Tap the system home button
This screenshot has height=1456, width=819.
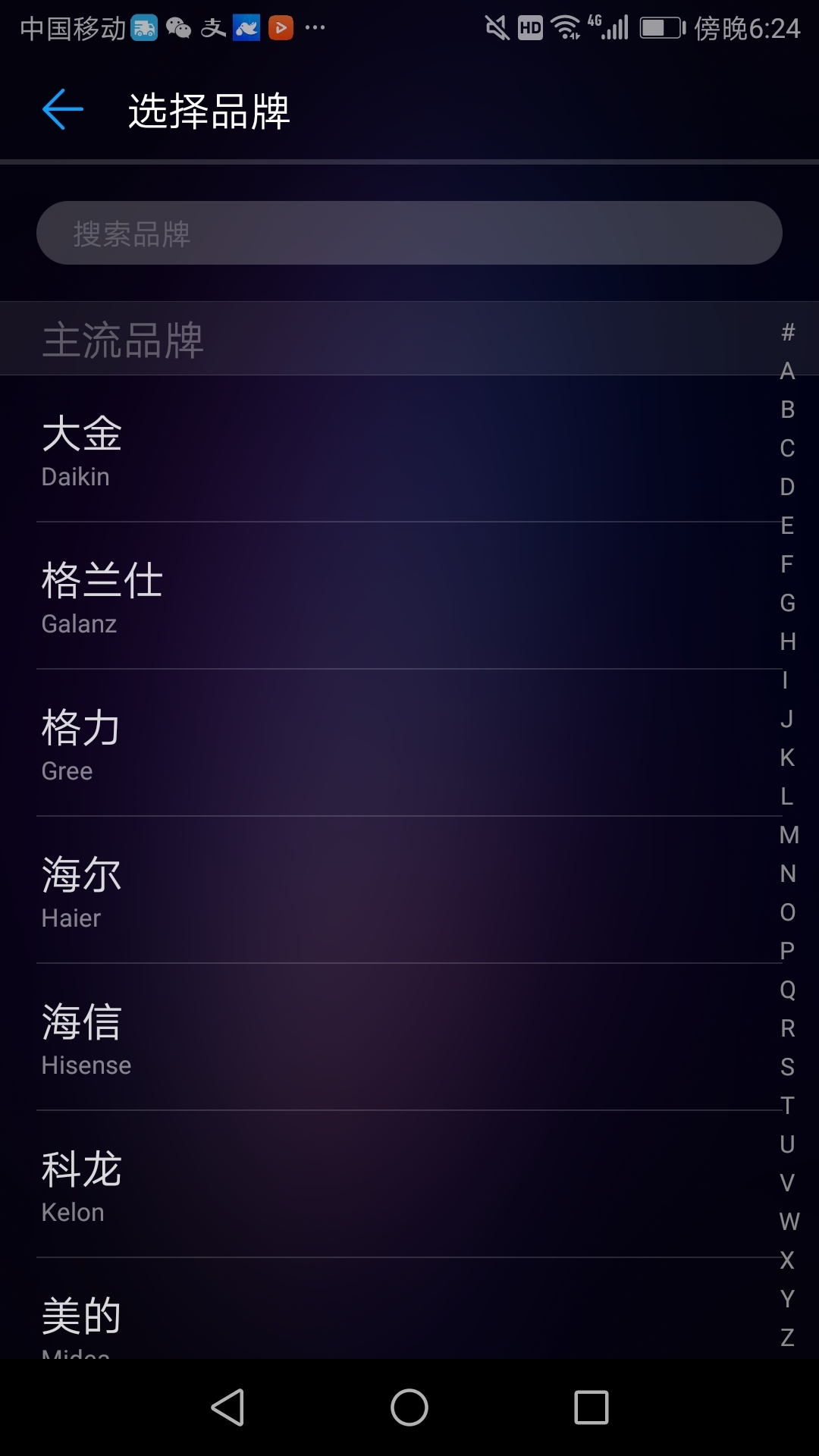click(409, 1407)
